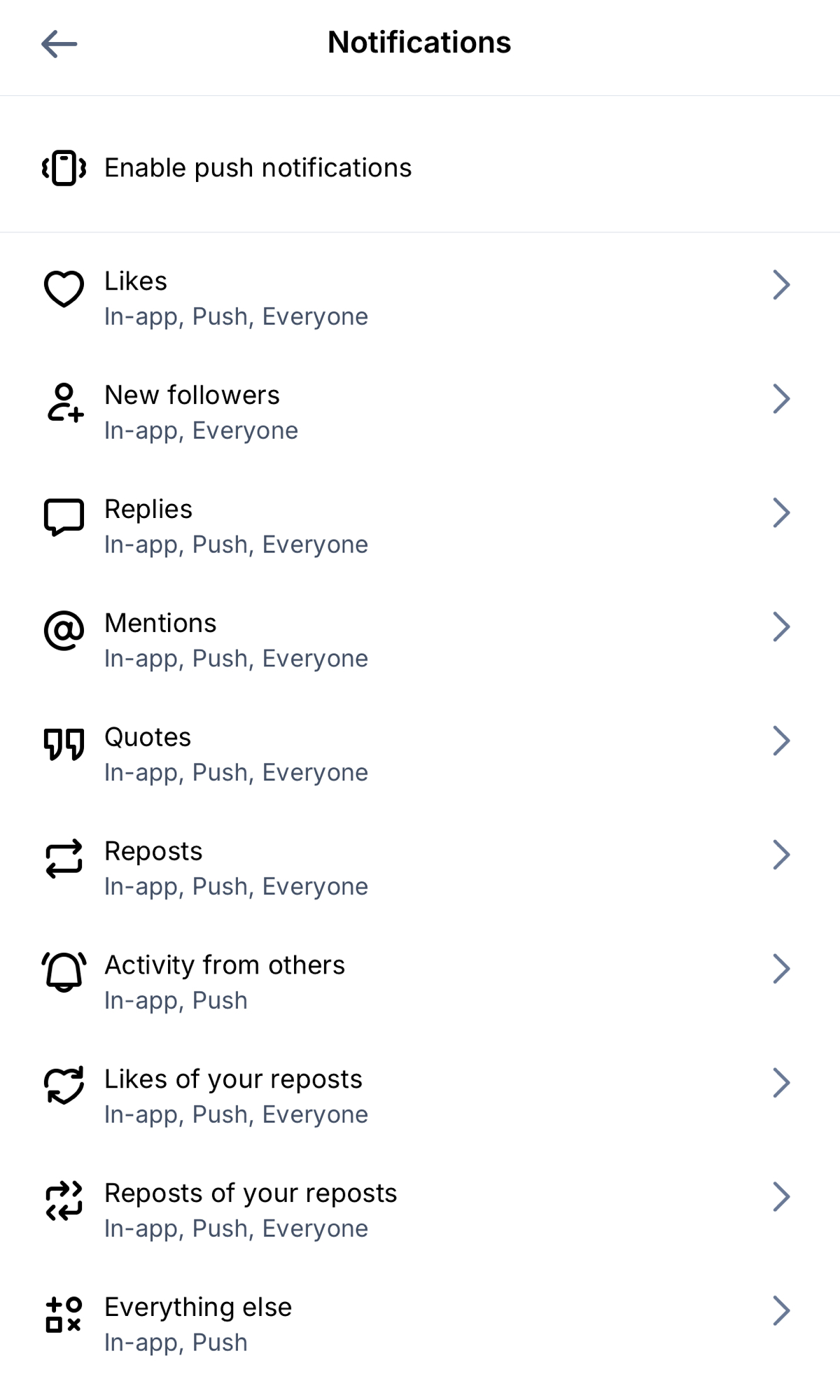The width and height of the screenshot is (840, 1400).
Task: Open Likes notification settings
Action: click(x=419, y=298)
